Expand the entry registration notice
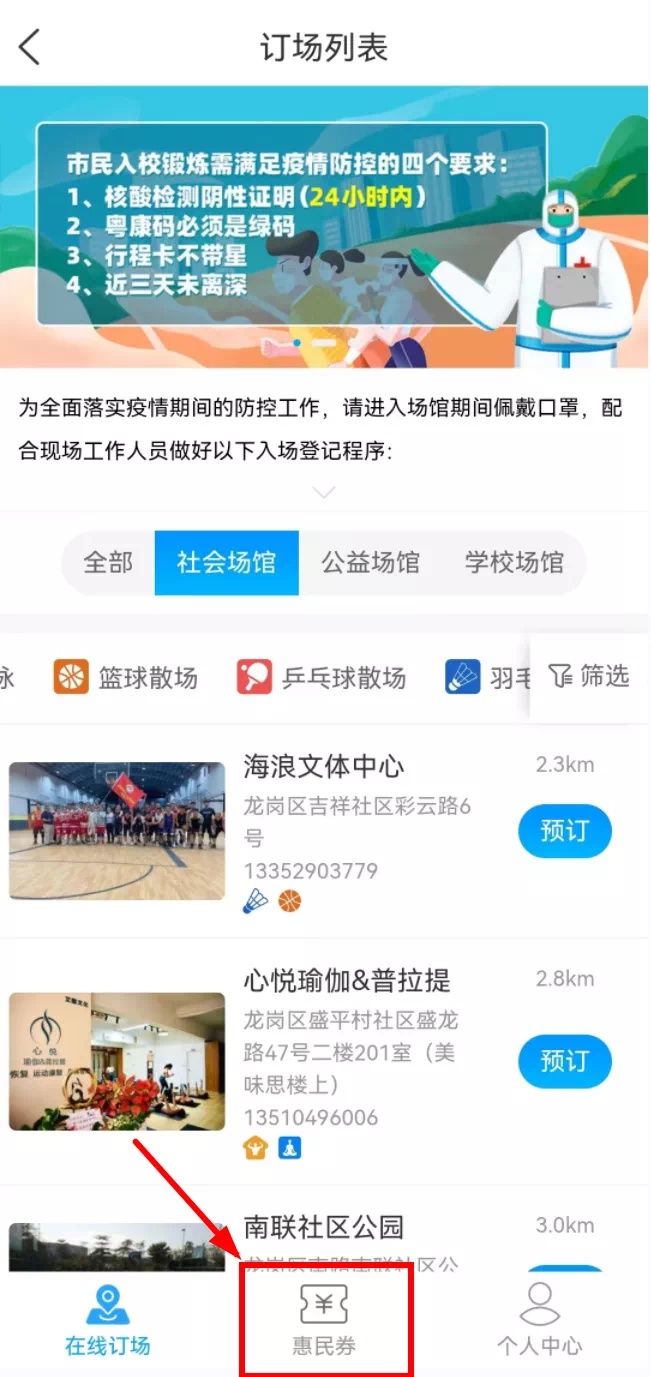The width and height of the screenshot is (651, 1377). click(324, 492)
